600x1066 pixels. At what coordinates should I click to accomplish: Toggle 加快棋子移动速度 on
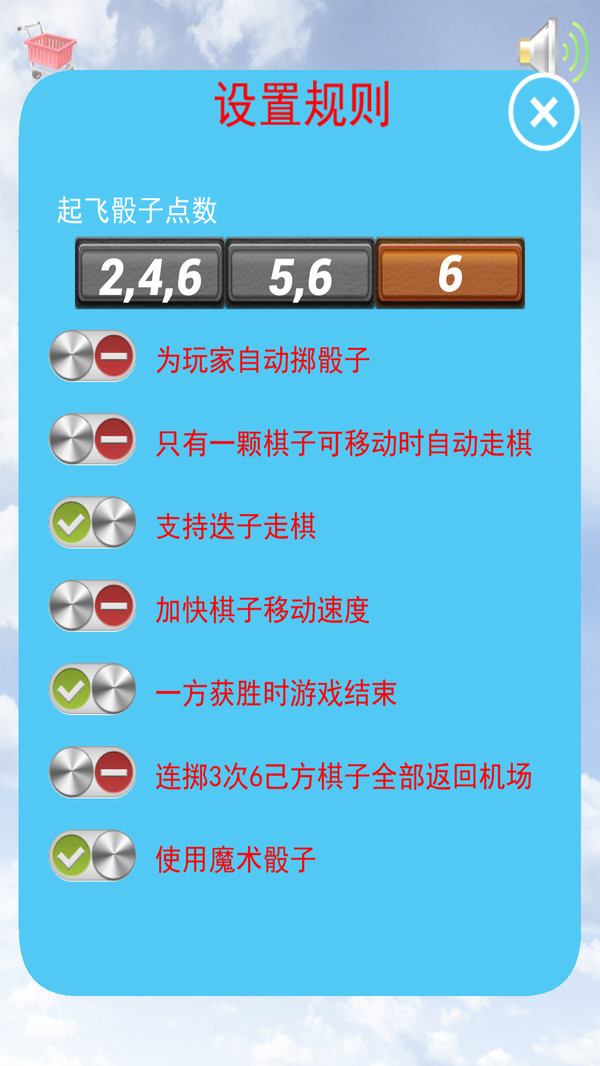click(93, 606)
